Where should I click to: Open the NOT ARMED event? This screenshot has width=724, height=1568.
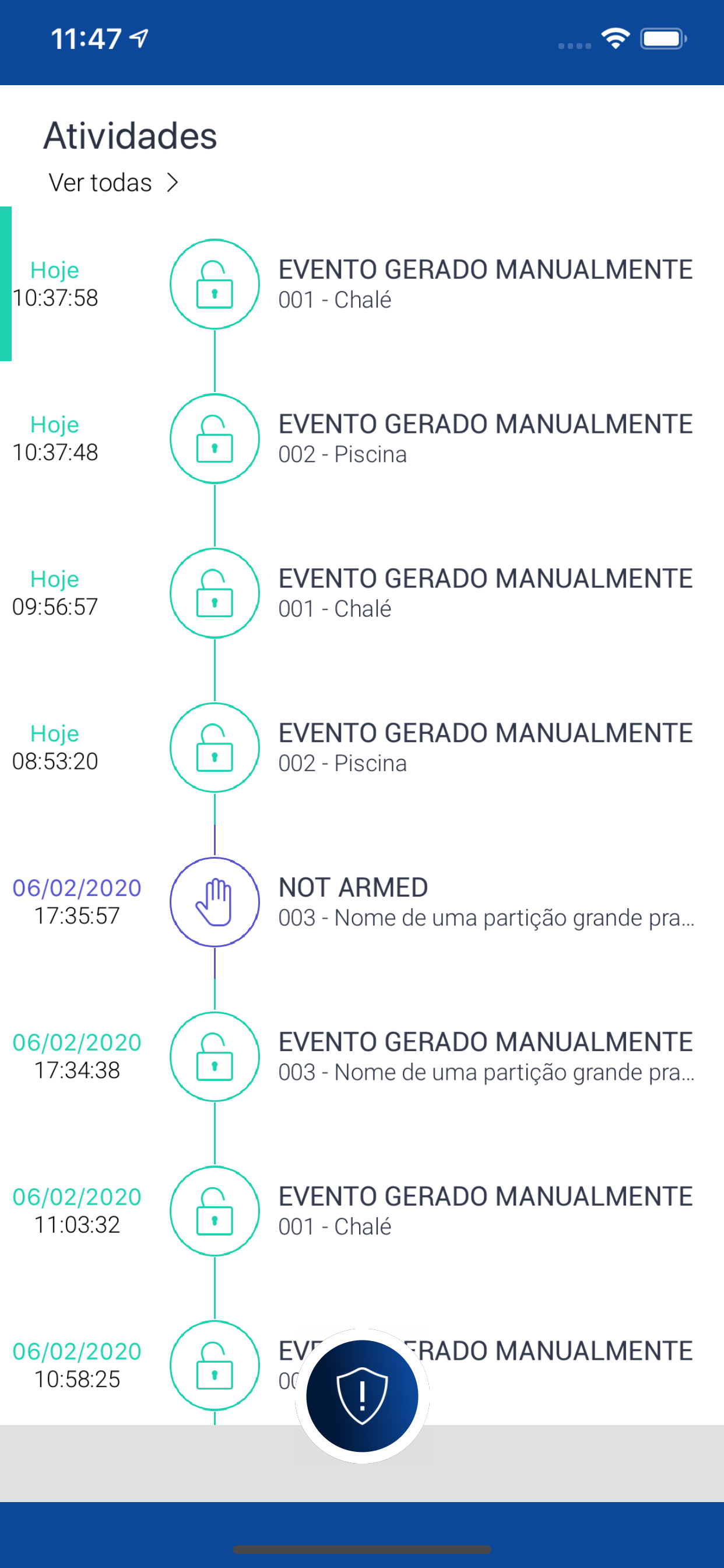coord(362,902)
